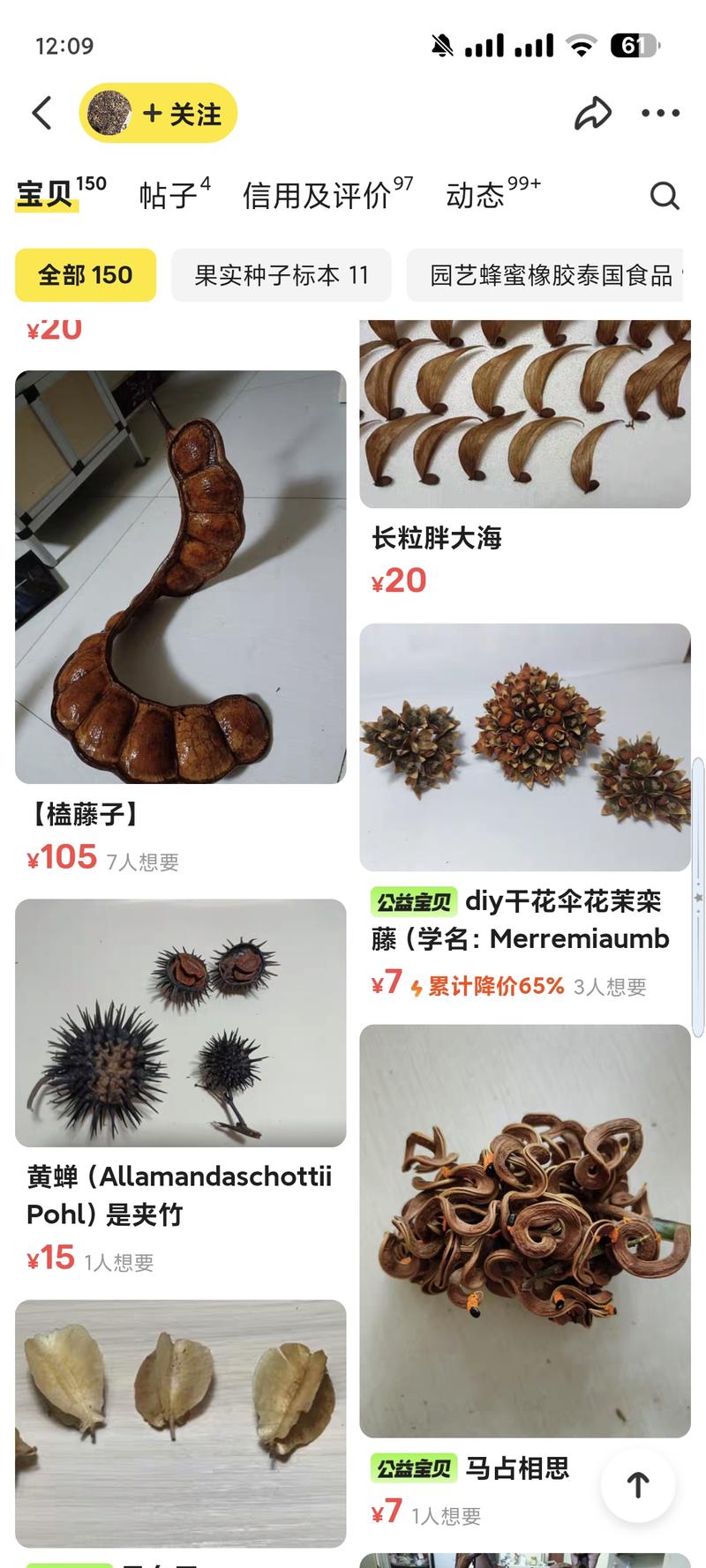
Task: Filter by 园艺蜂蜜橡胶泰国食品 category
Action: [547, 275]
